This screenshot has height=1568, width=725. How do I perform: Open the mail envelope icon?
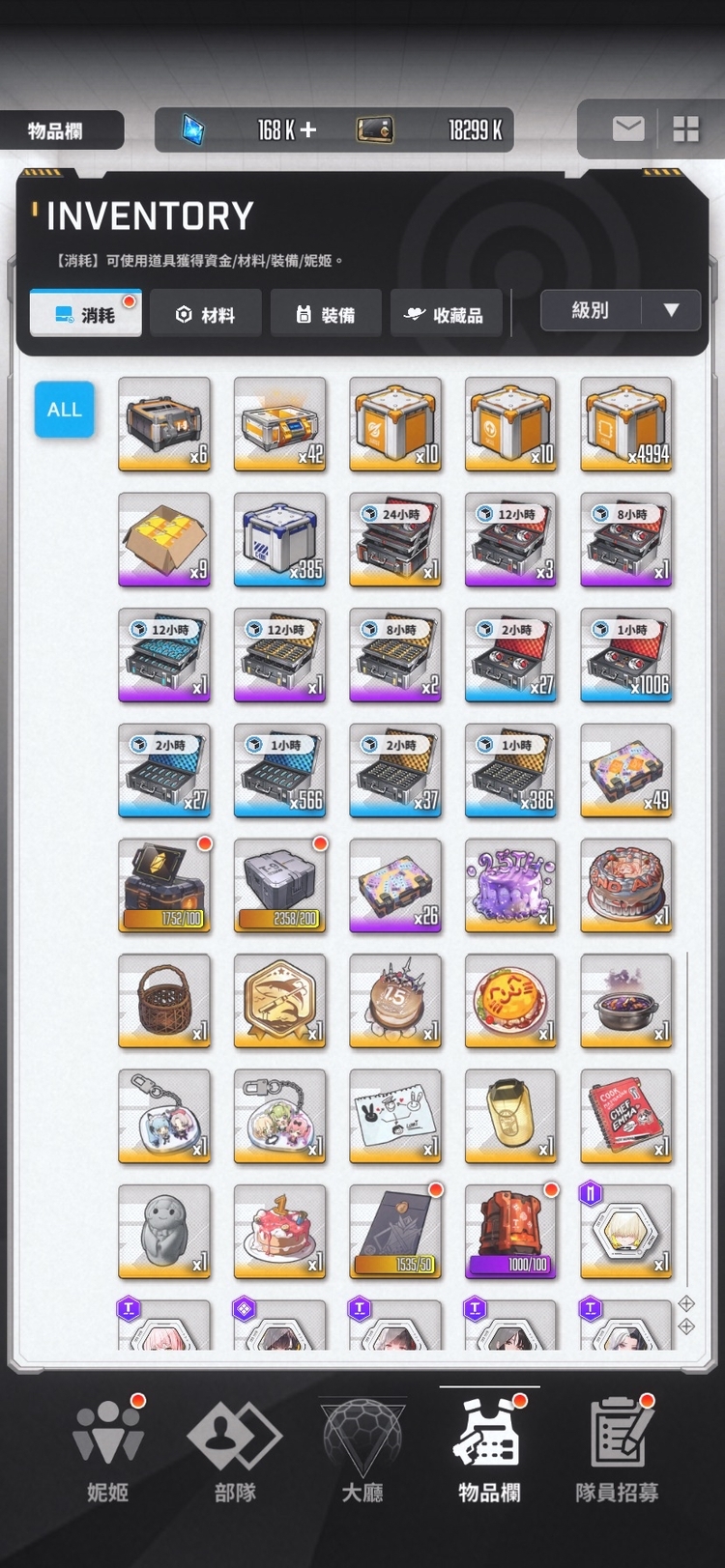(x=627, y=128)
